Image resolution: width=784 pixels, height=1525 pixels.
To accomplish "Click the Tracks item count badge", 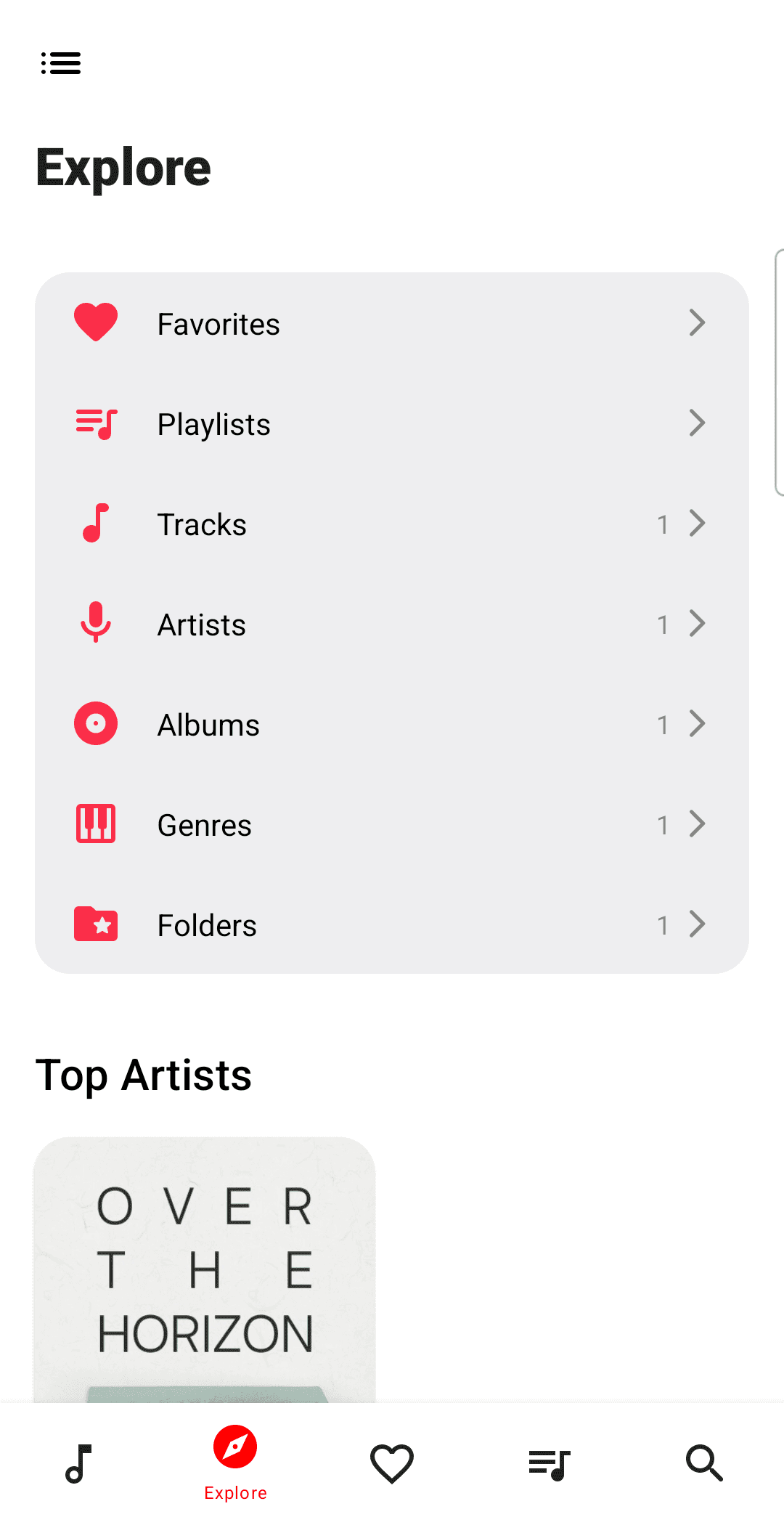I will tap(663, 524).
